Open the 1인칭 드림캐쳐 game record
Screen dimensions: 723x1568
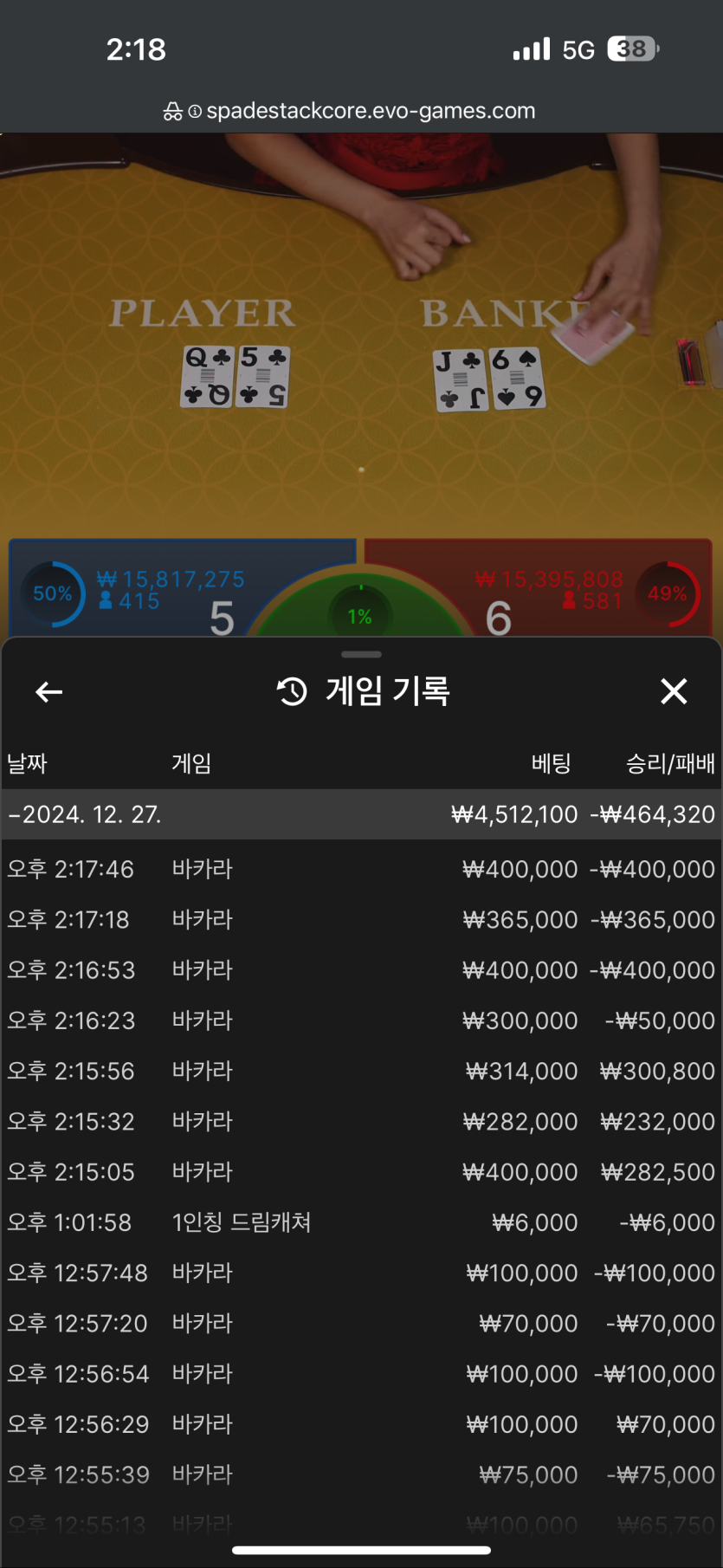coord(361,1222)
